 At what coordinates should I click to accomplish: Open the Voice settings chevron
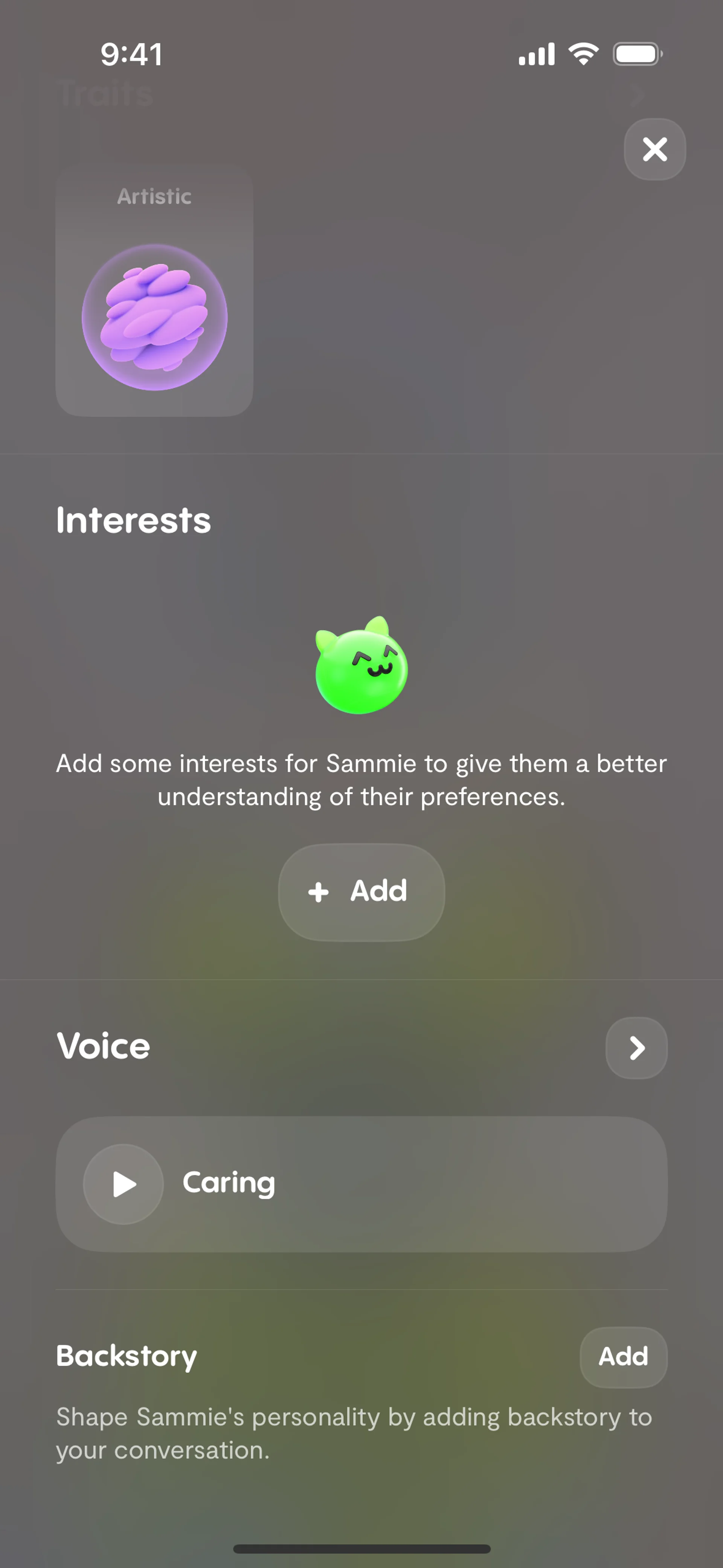pos(636,1048)
